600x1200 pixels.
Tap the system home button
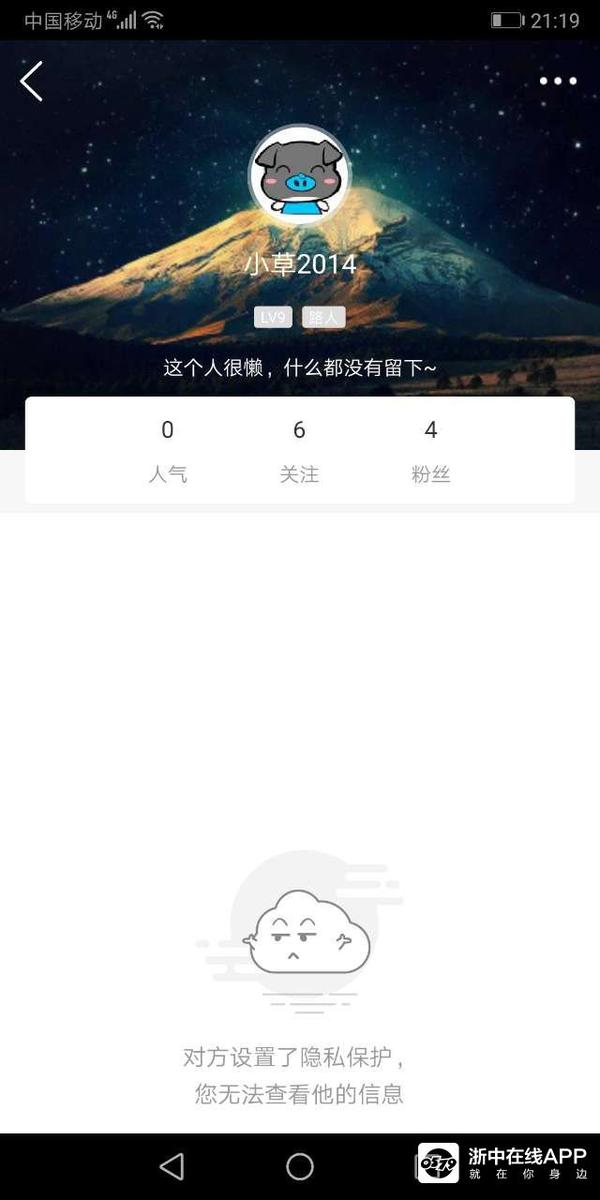300,1166
